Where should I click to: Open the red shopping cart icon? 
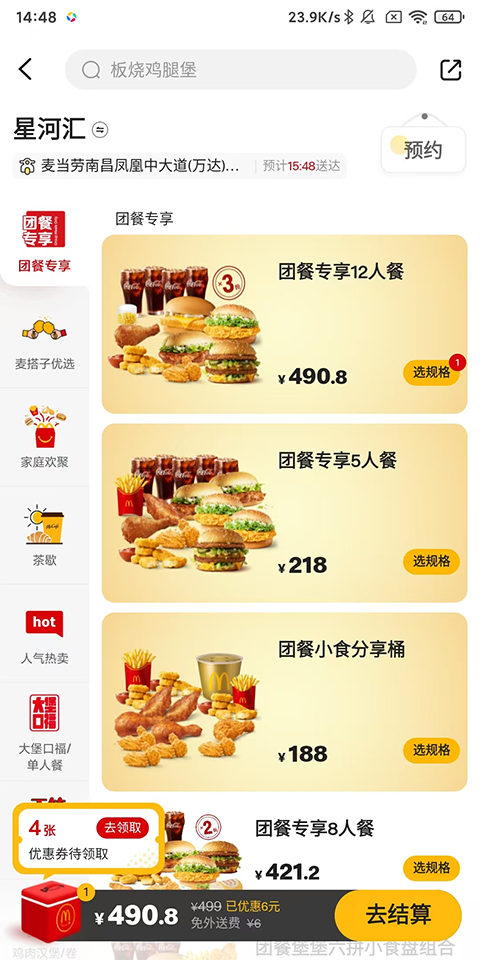(x=50, y=912)
